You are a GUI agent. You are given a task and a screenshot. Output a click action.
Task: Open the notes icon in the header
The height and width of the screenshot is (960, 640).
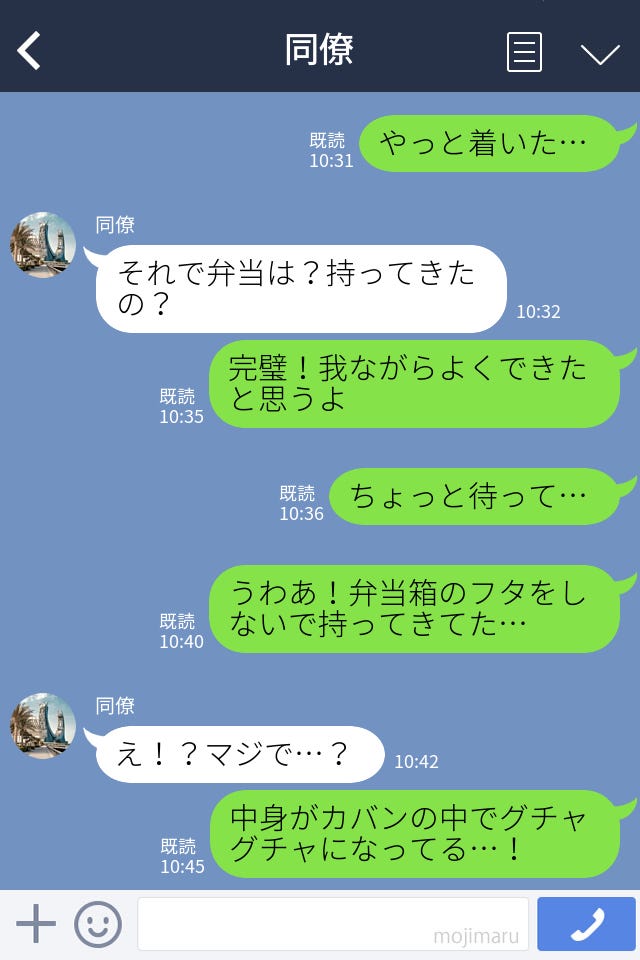[x=524, y=52]
